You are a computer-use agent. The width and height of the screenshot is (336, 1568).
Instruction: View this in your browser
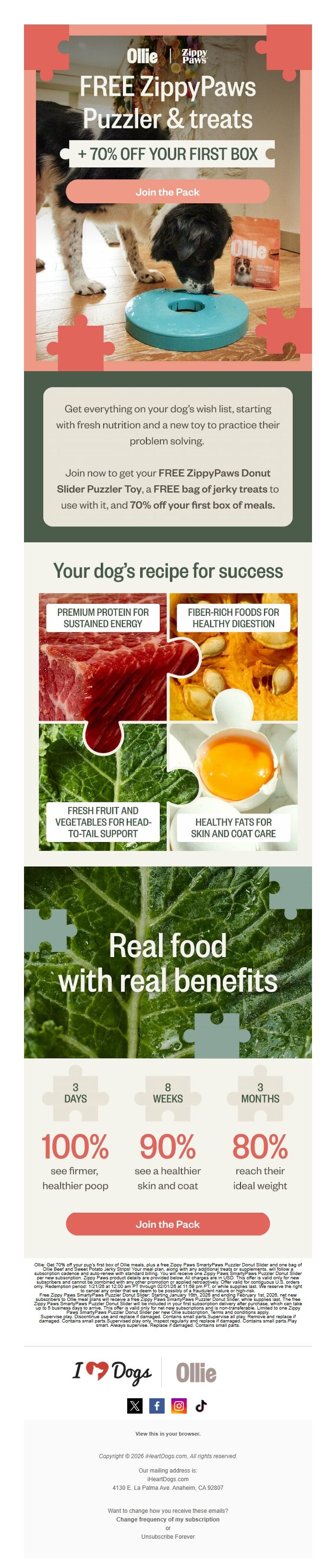pos(168,1433)
